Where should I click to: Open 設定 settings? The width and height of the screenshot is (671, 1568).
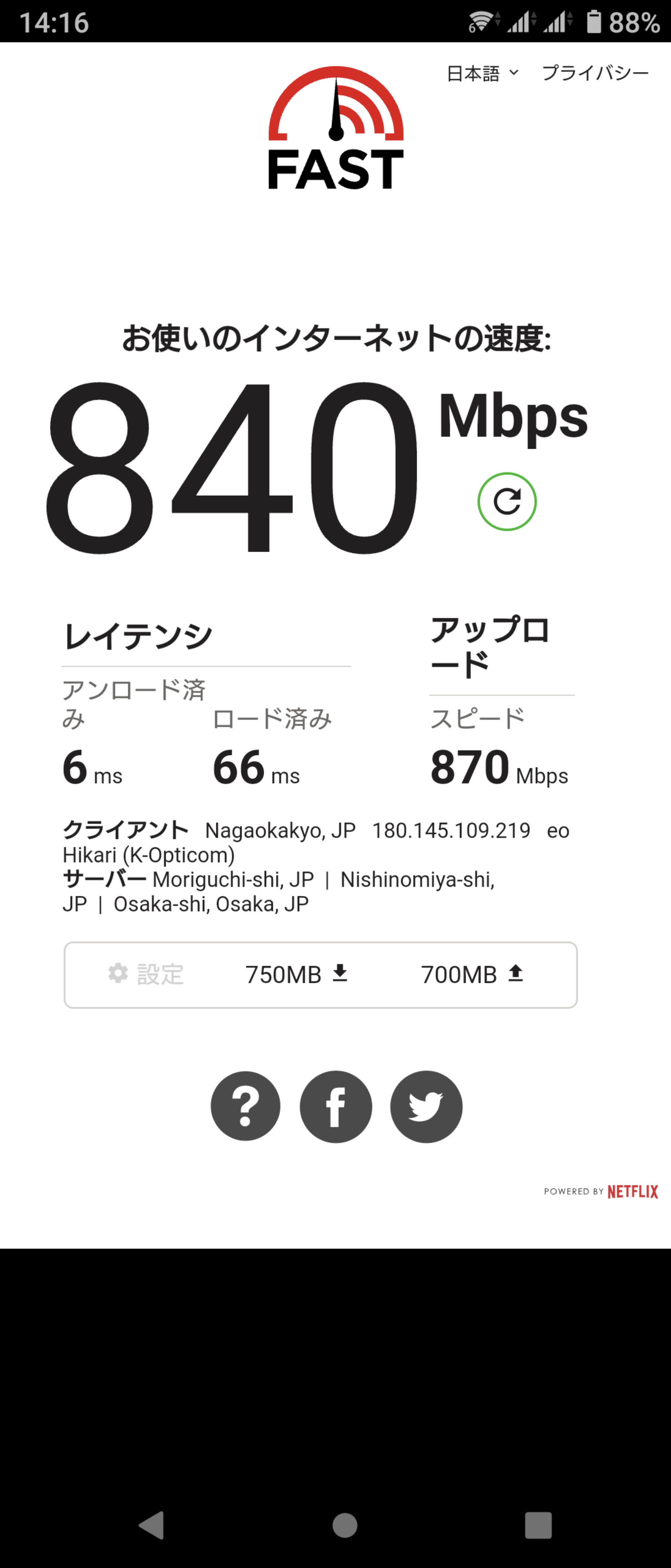tap(146, 974)
